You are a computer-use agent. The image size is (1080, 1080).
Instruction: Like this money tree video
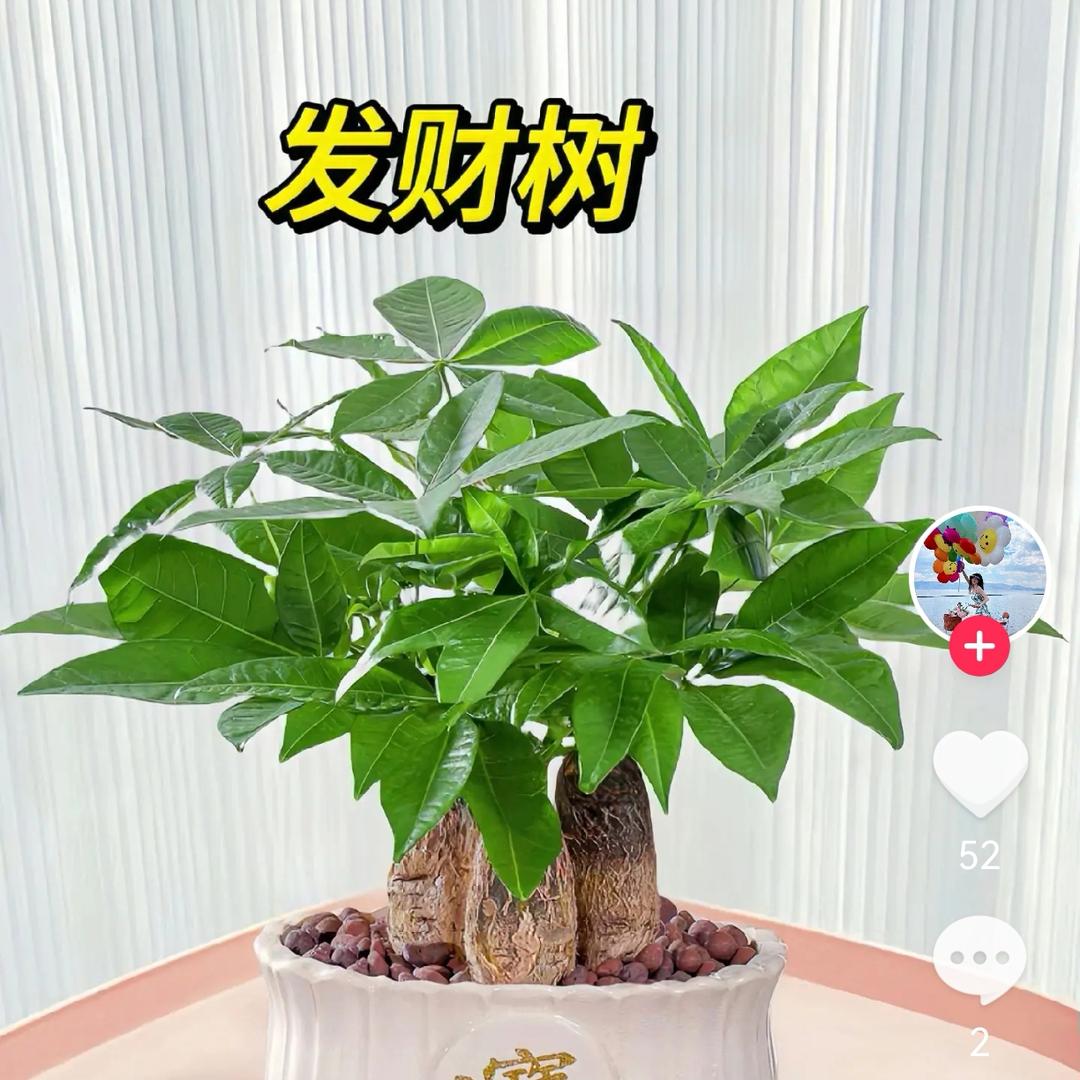[x=980, y=772]
